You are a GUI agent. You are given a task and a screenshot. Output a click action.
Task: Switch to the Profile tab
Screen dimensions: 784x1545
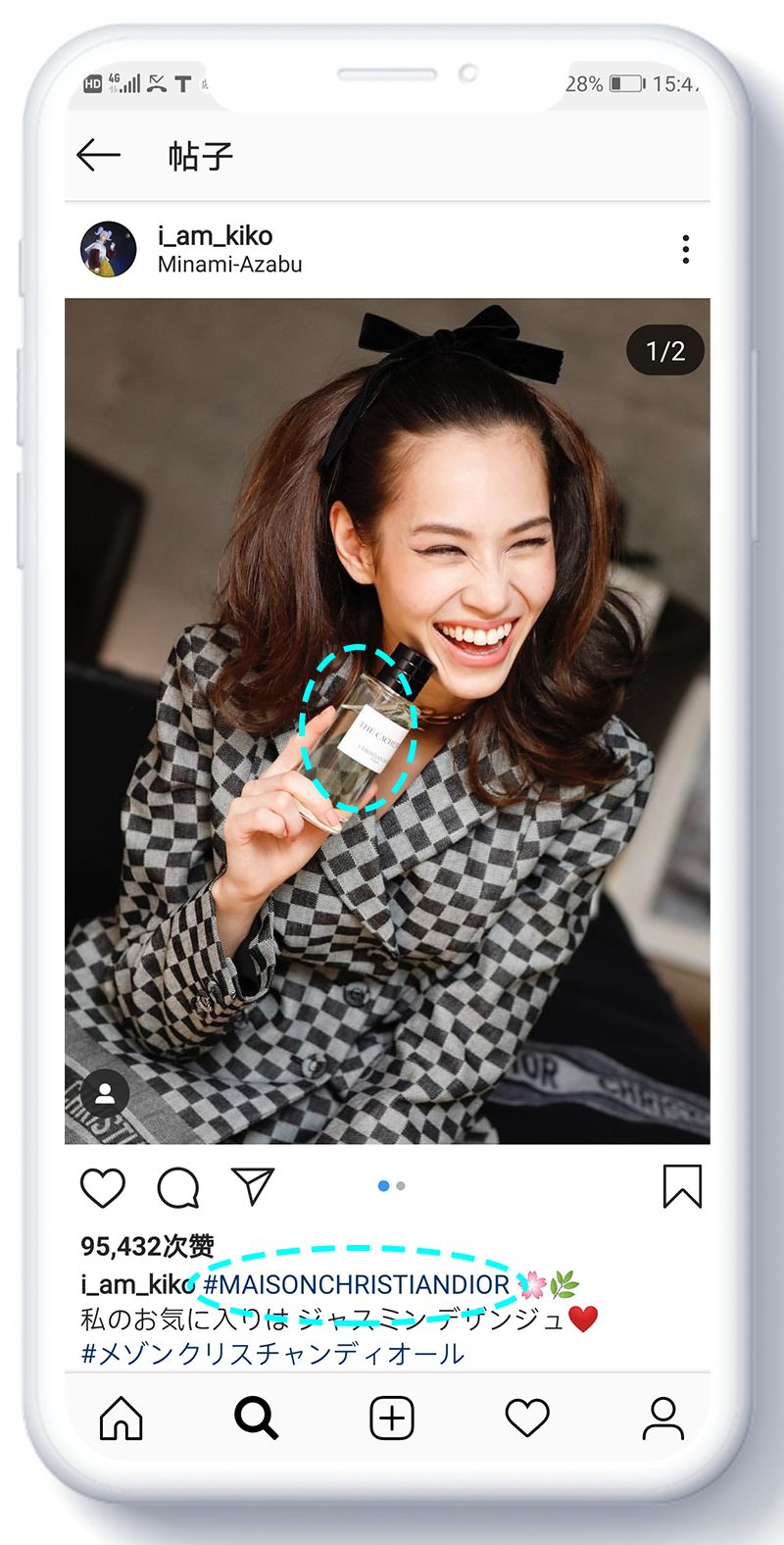[x=662, y=1418]
